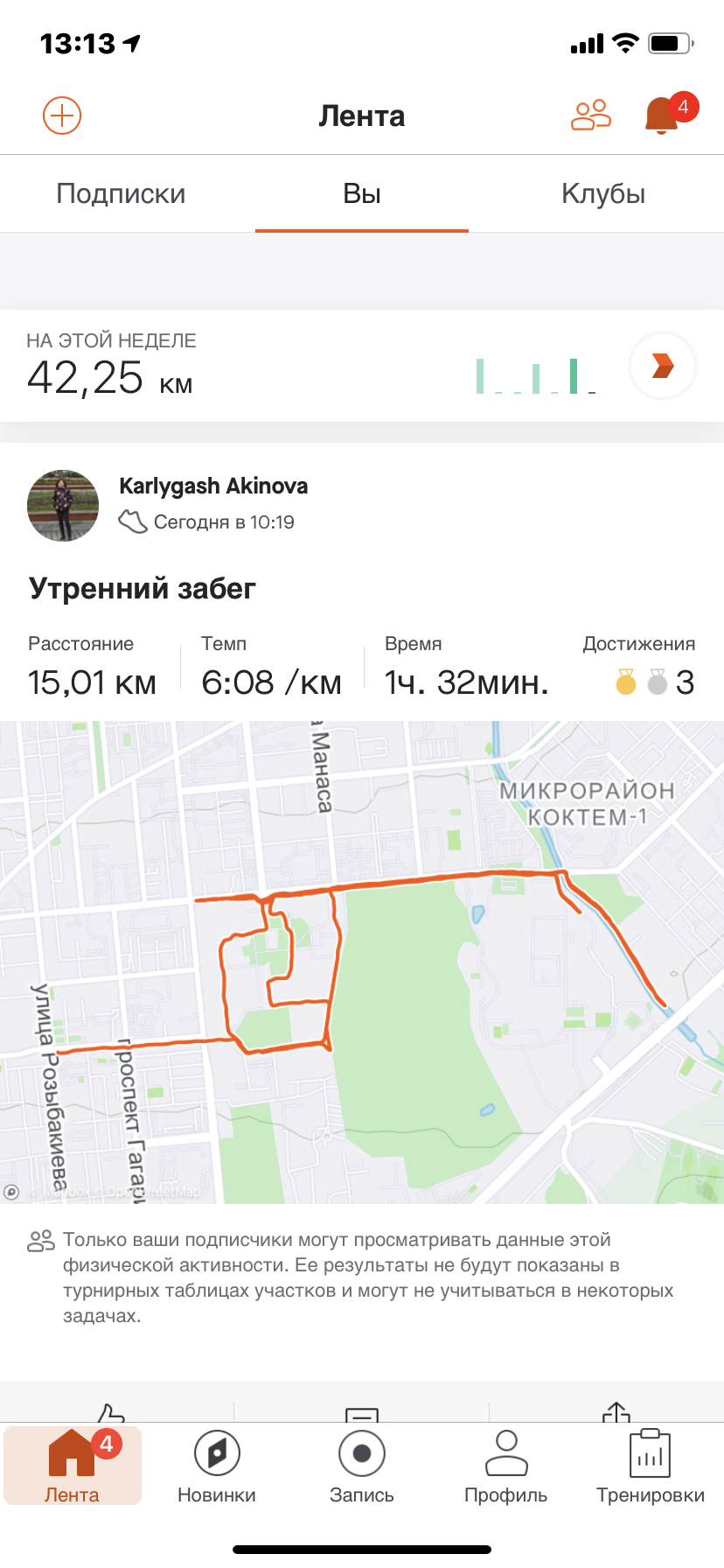Open Karlygash Akinova's profile photo
Image resolution: width=724 pixels, height=1568 pixels.
click(x=63, y=506)
